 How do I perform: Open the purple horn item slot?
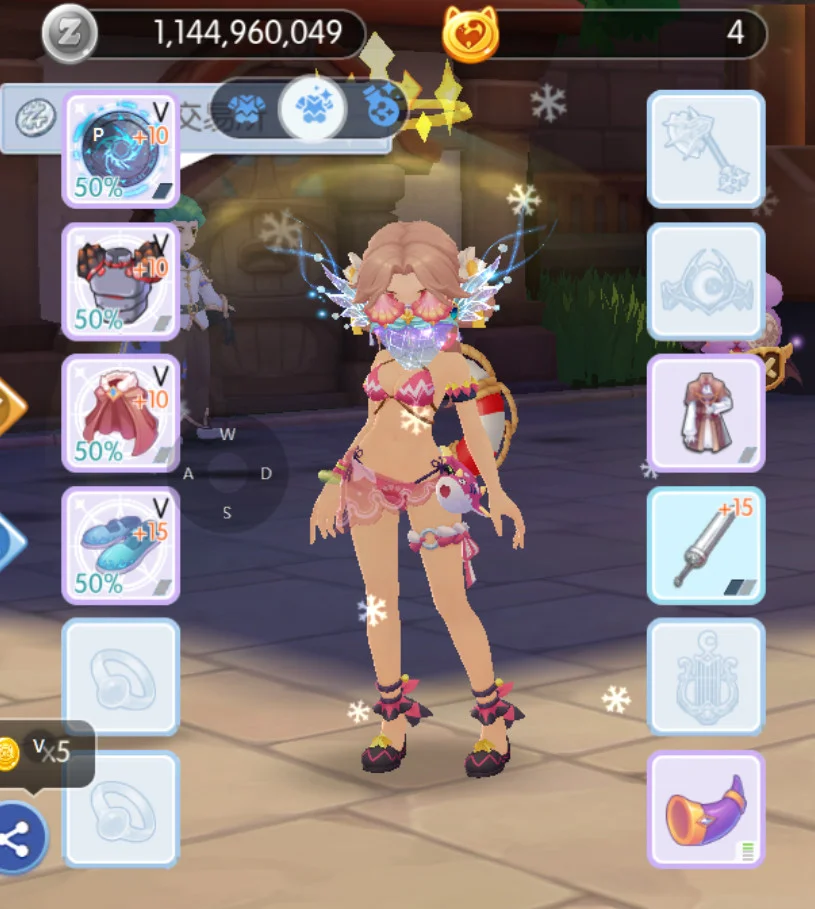tap(706, 809)
